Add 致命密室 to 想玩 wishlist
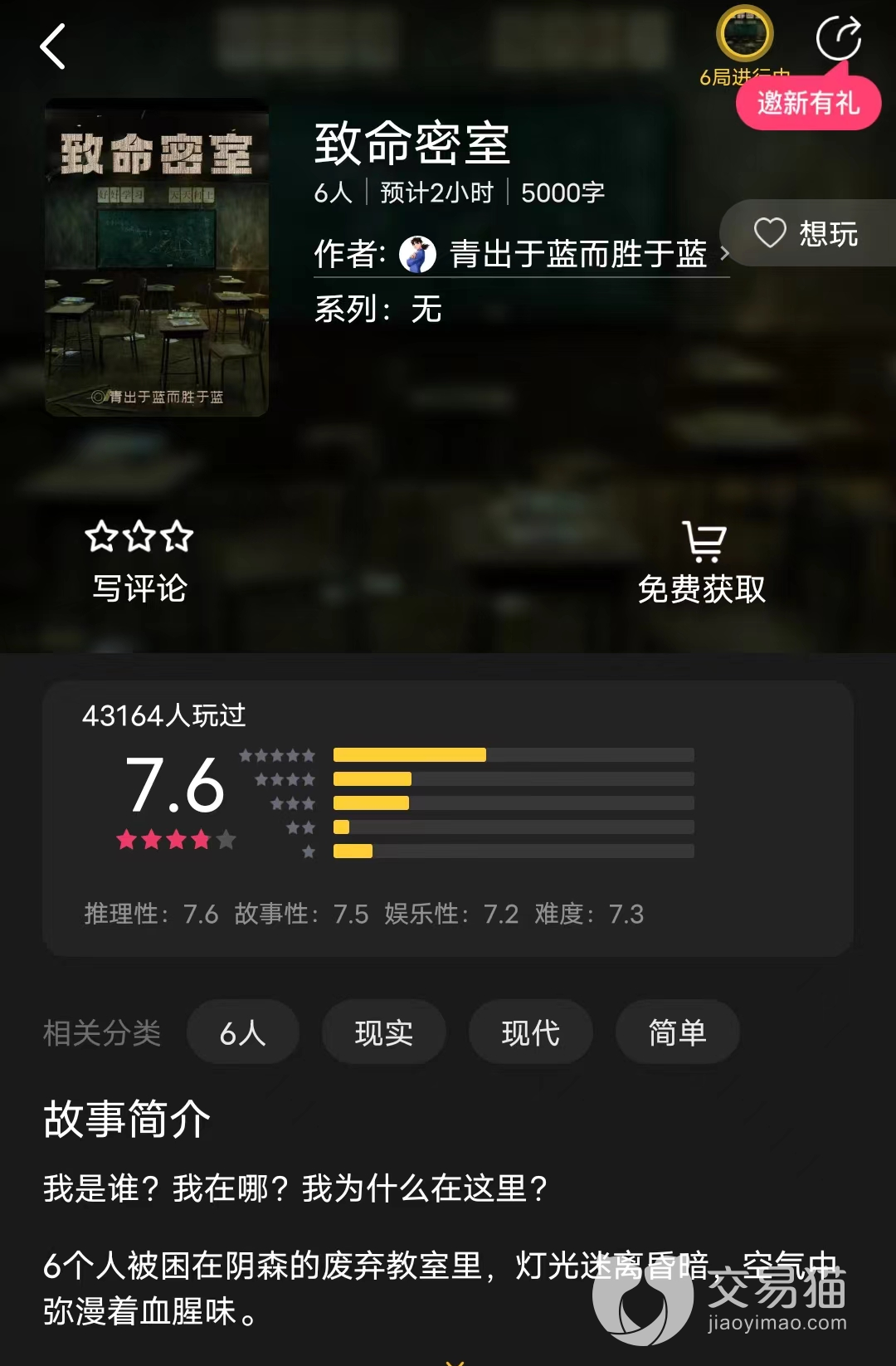 click(x=806, y=233)
